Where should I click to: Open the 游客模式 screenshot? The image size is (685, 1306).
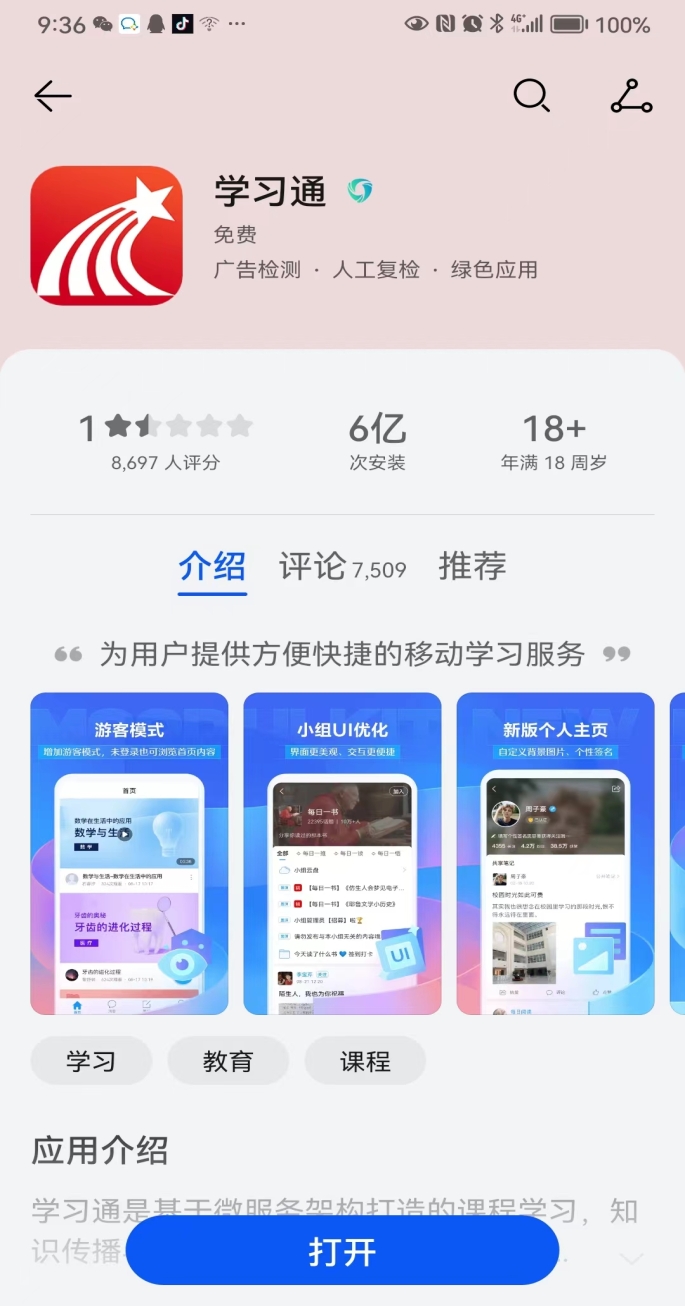pyautogui.click(x=129, y=852)
